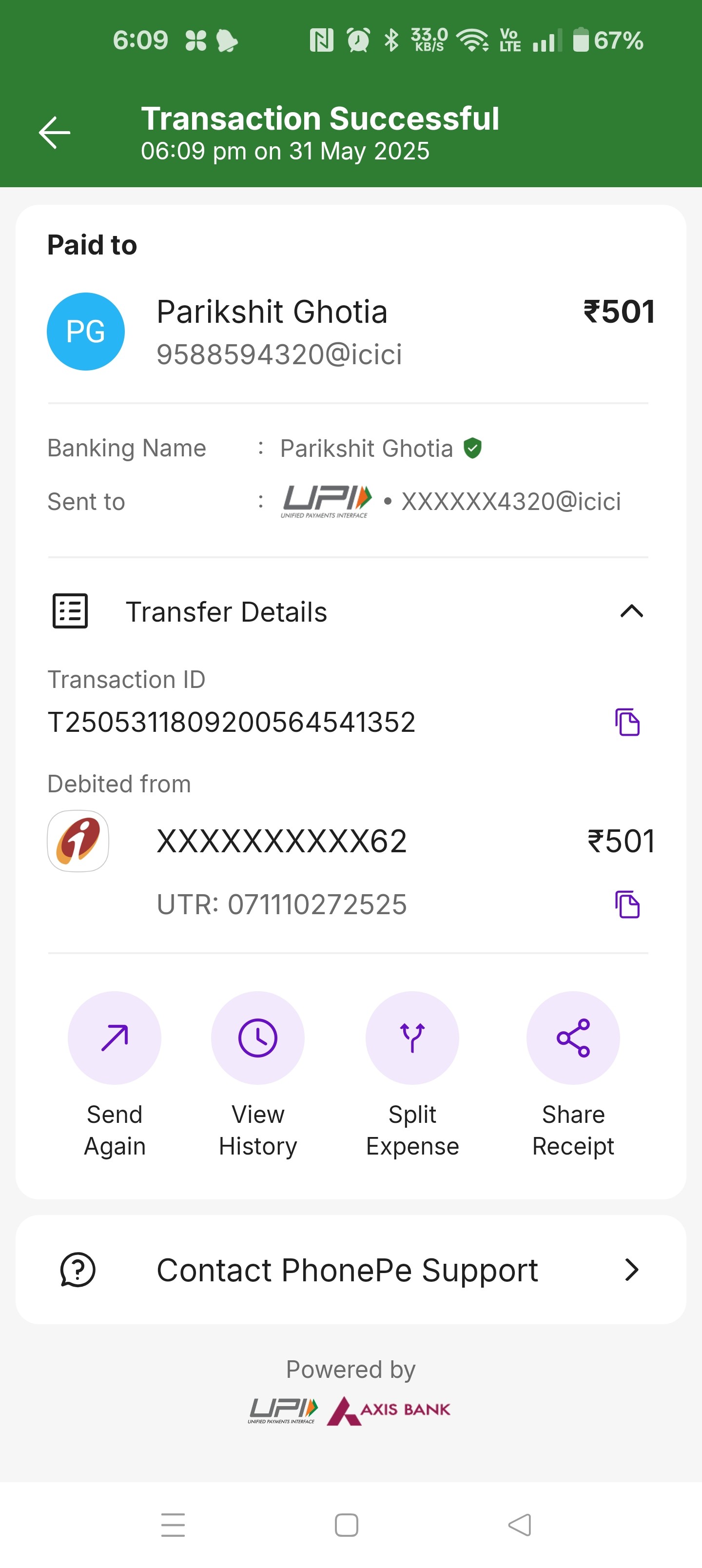Open recent apps from navigation bar
Image resolution: width=702 pixels, height=1568 pixels.
(173, 1525)
